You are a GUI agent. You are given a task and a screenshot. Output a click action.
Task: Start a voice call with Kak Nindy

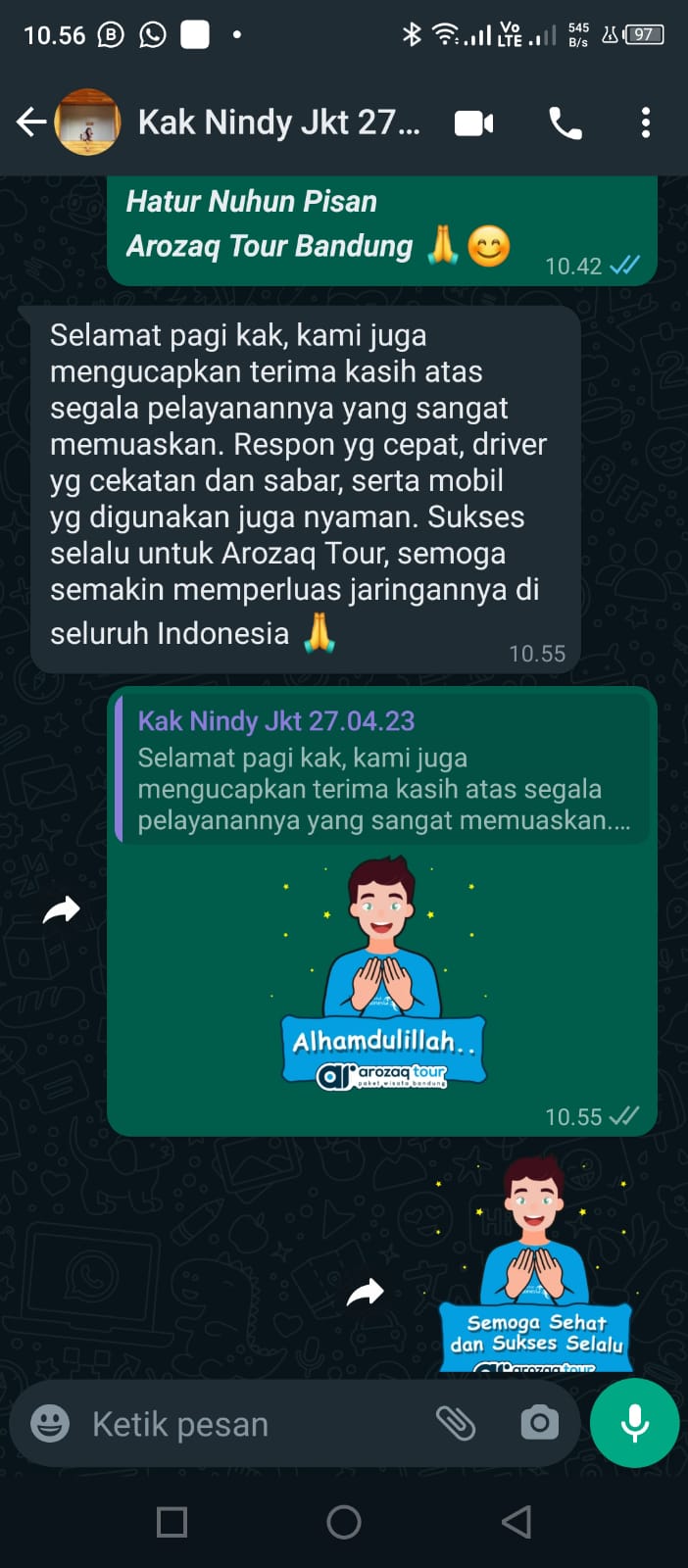[565, 123]
